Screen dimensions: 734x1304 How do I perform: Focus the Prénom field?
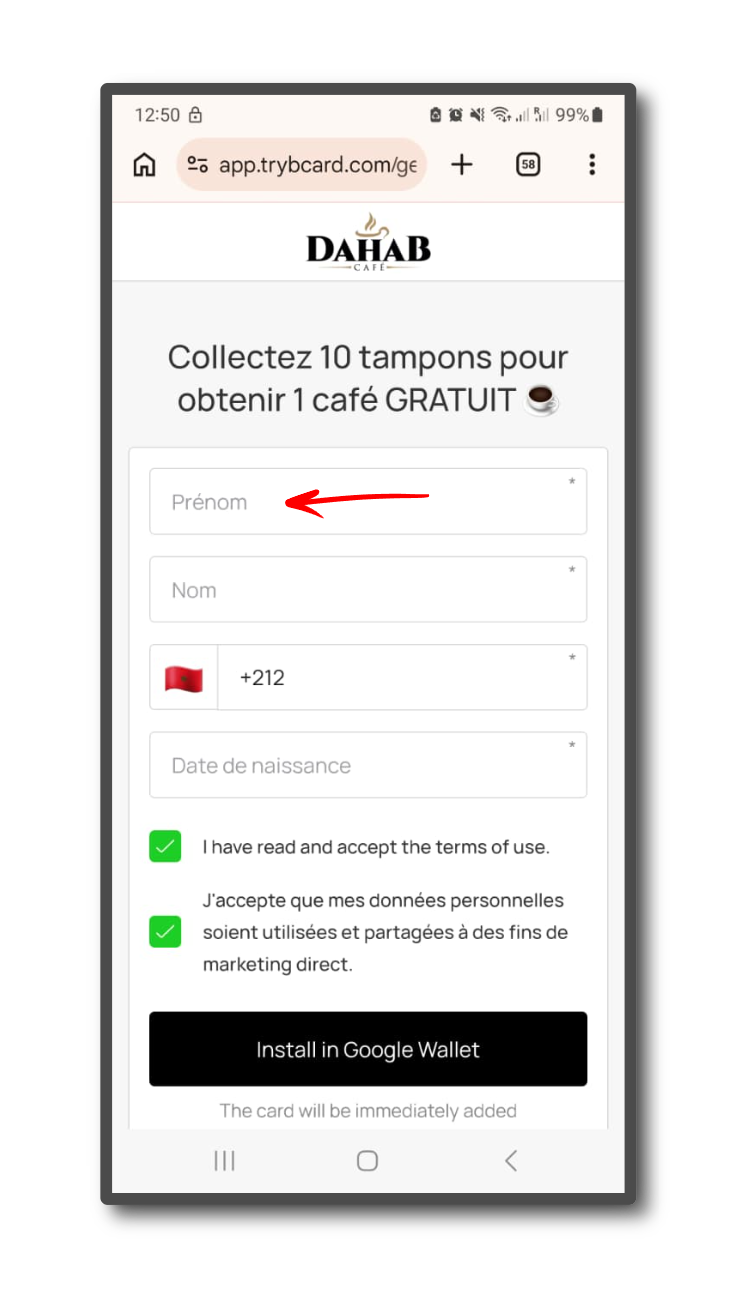point(368,502)
